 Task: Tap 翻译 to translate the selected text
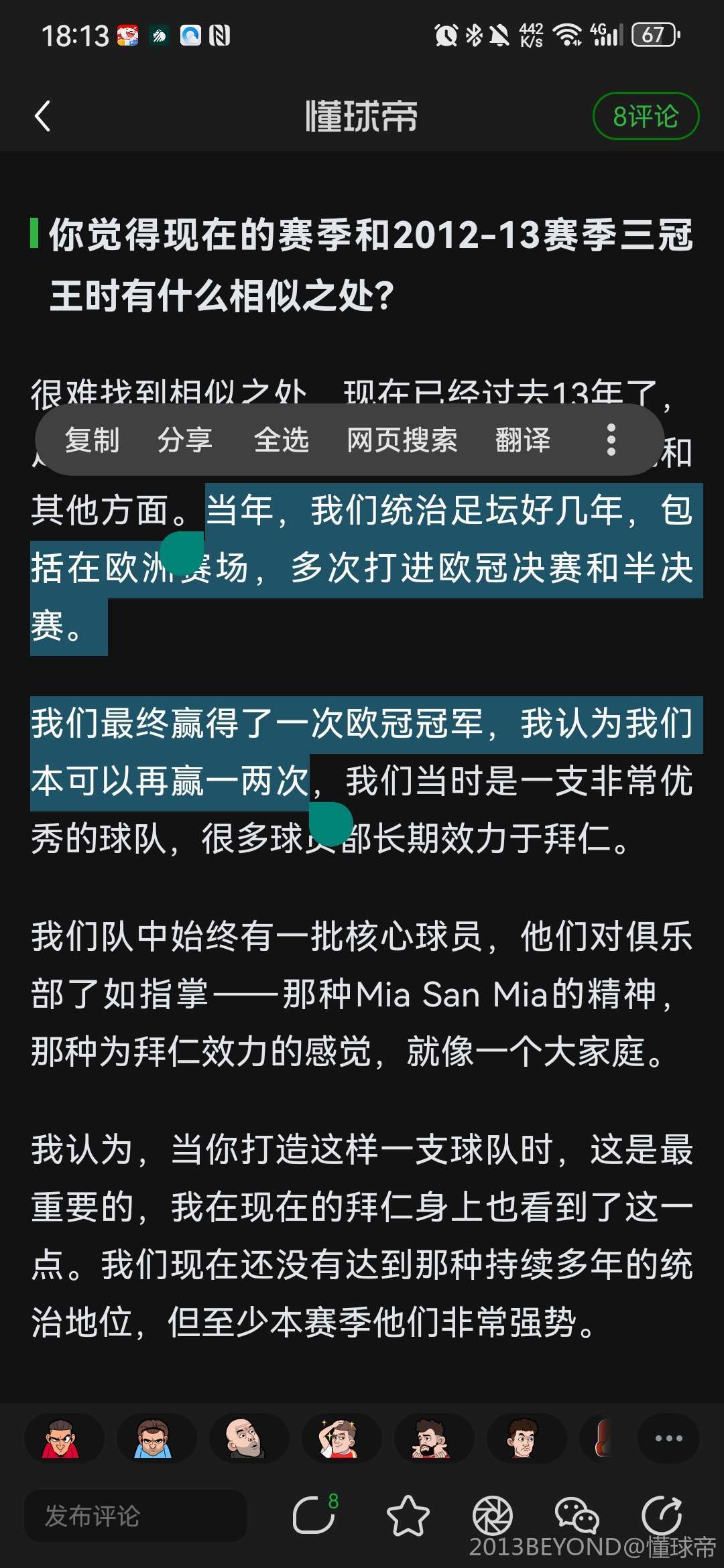point(523,440)
